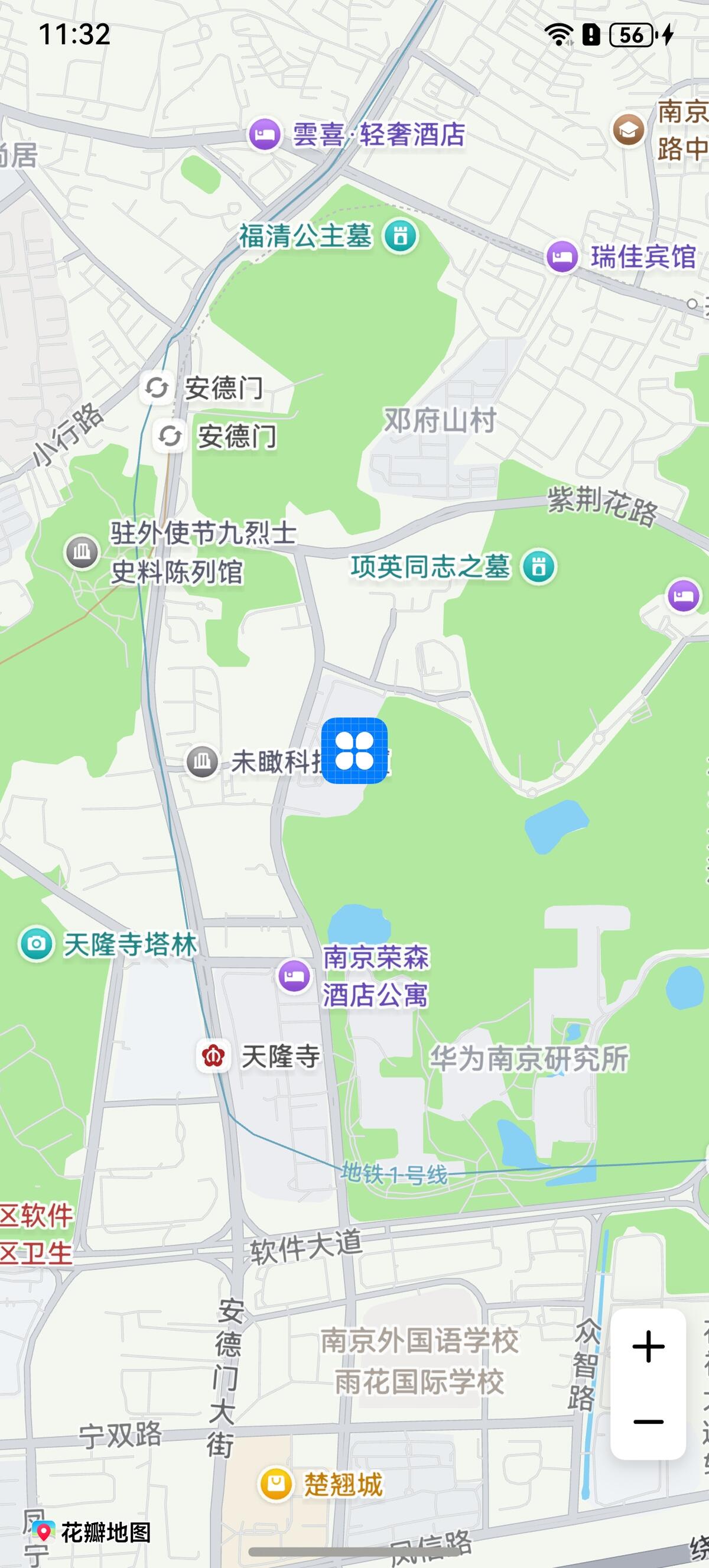
Task: Open 楚翘城 shopping marker
Action: 276,1484
